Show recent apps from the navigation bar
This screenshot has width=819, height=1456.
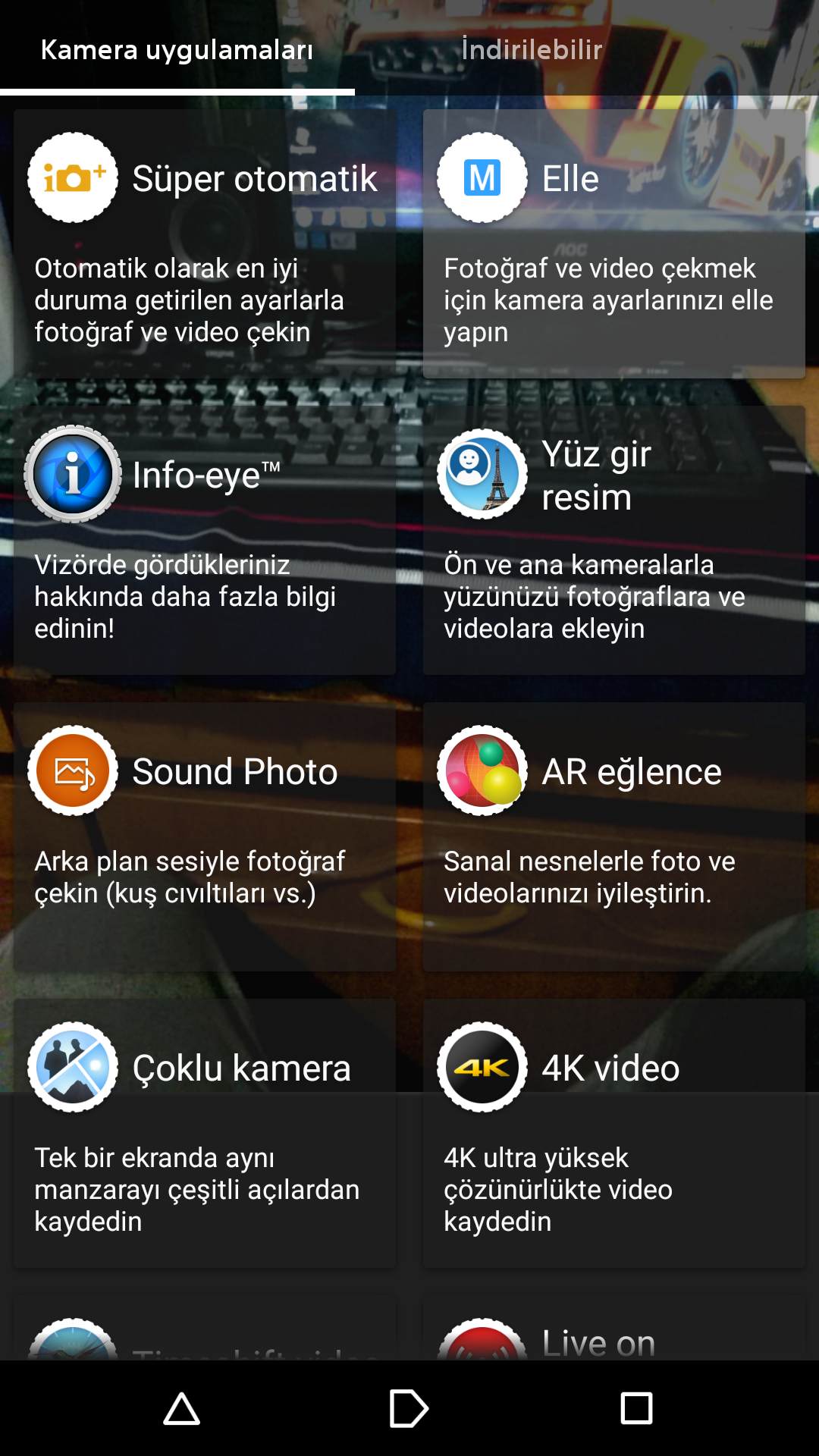(636, 1408)
